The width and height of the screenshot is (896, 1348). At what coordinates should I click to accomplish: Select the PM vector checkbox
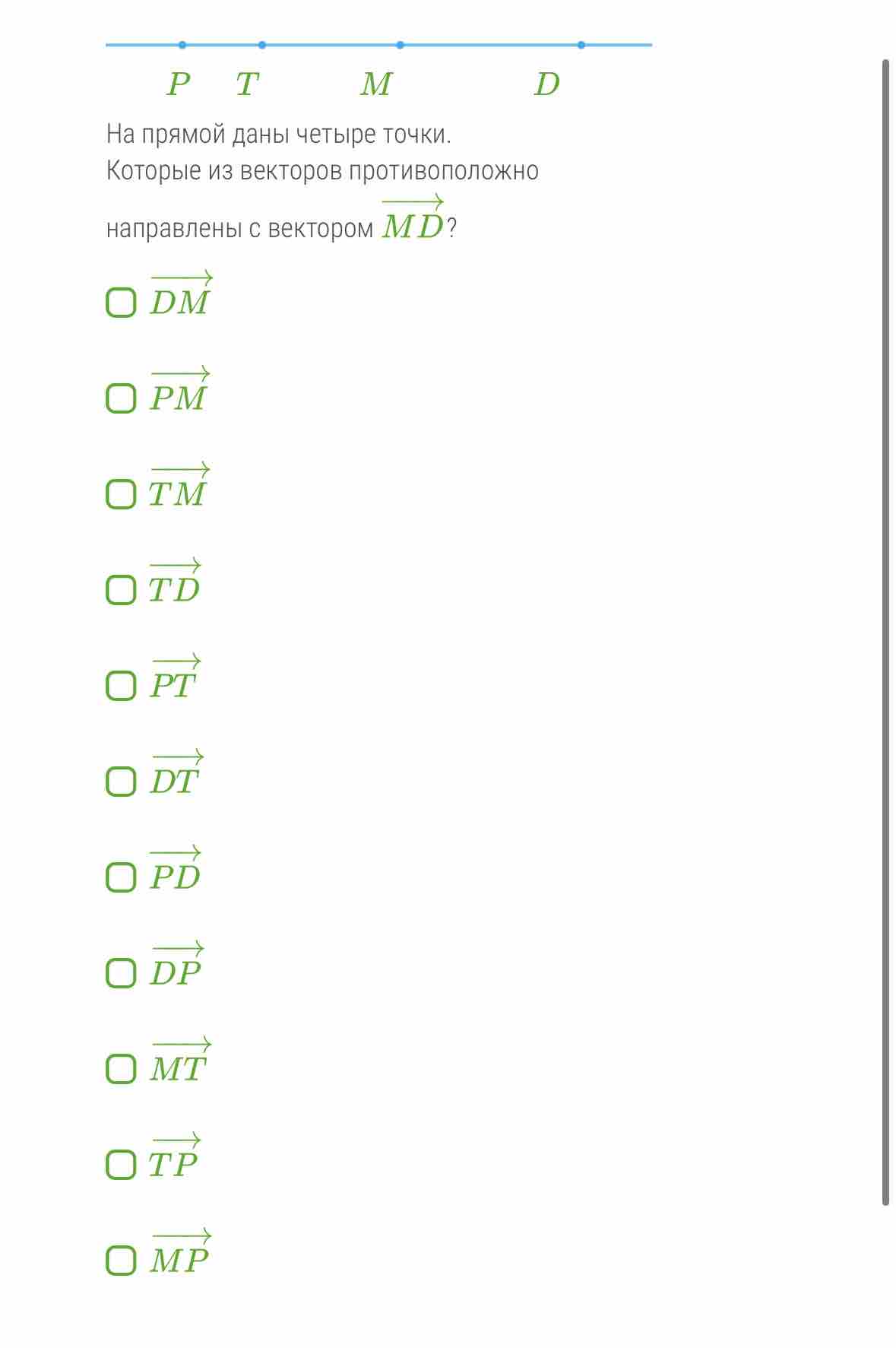pos(121,398)
